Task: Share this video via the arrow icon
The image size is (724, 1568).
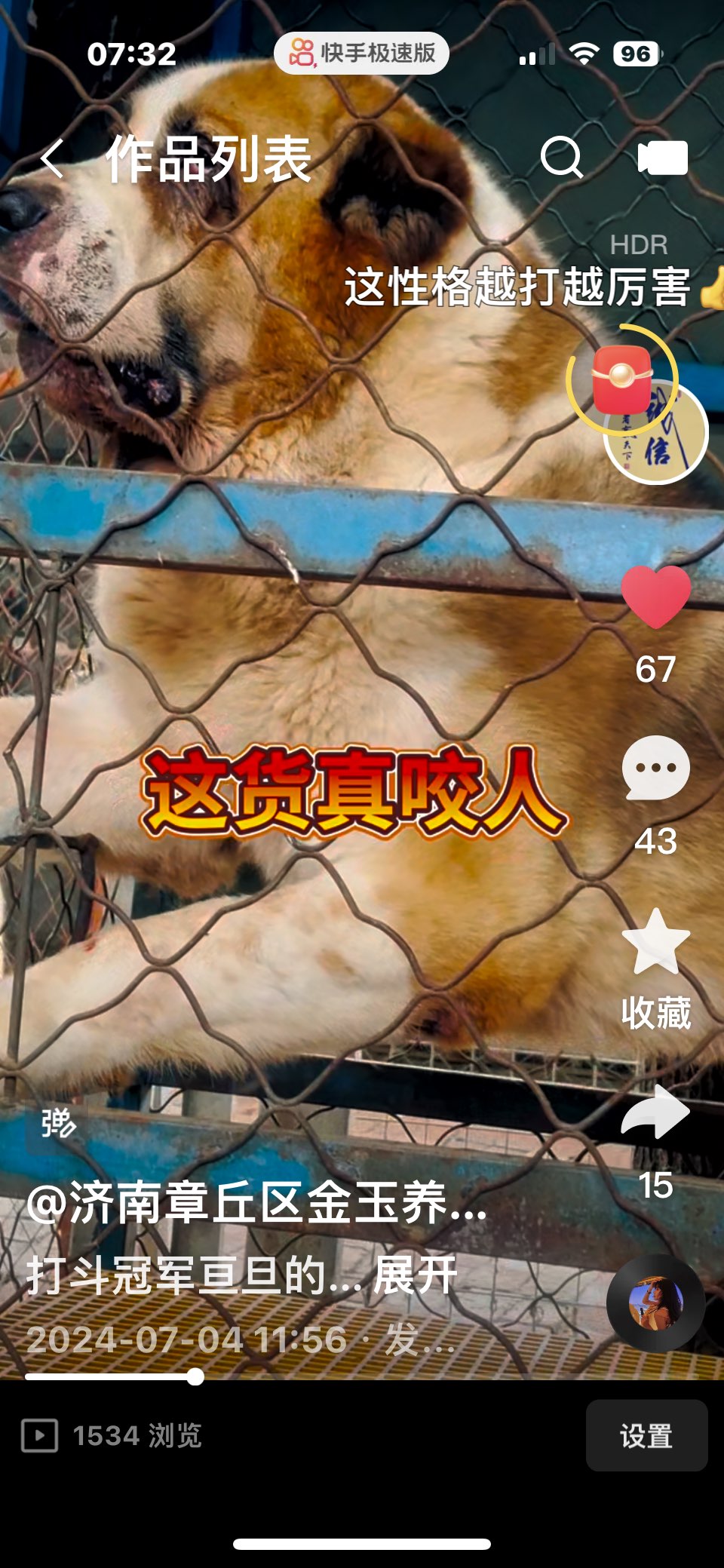Action: tap(655, 1112)
